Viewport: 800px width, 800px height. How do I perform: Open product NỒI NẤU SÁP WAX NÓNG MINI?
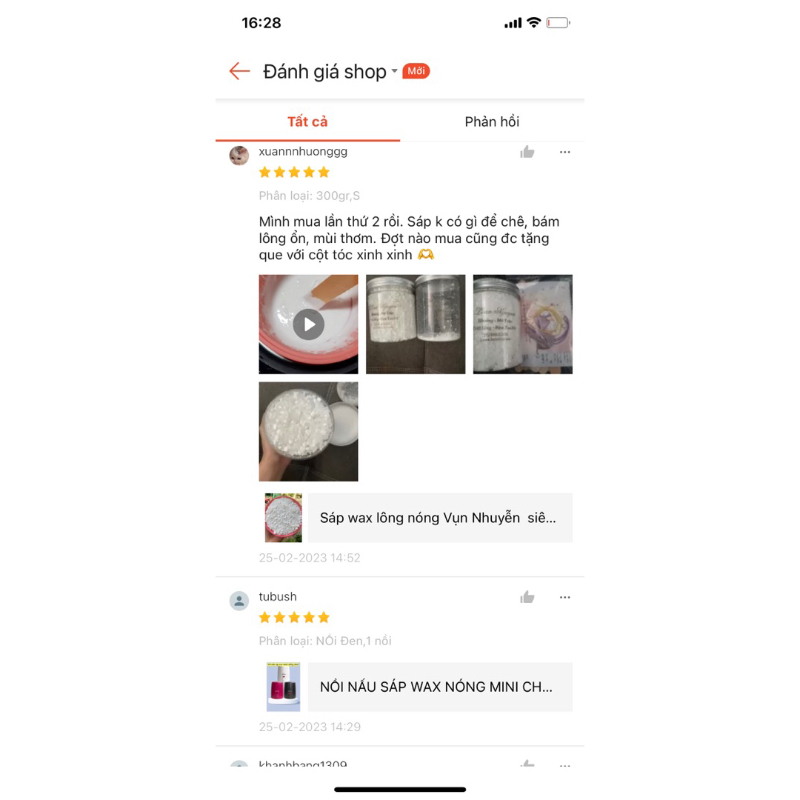438,687
